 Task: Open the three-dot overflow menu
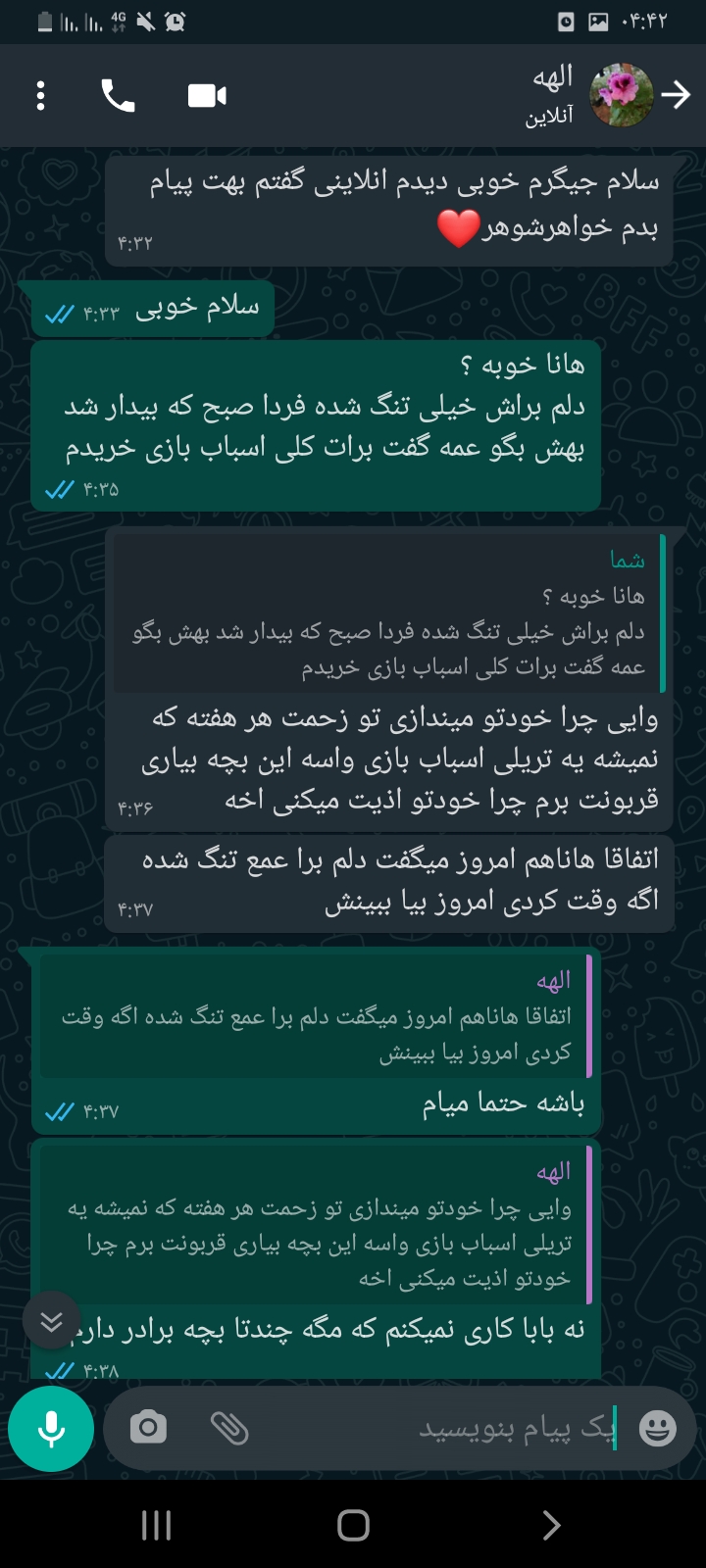40,95
